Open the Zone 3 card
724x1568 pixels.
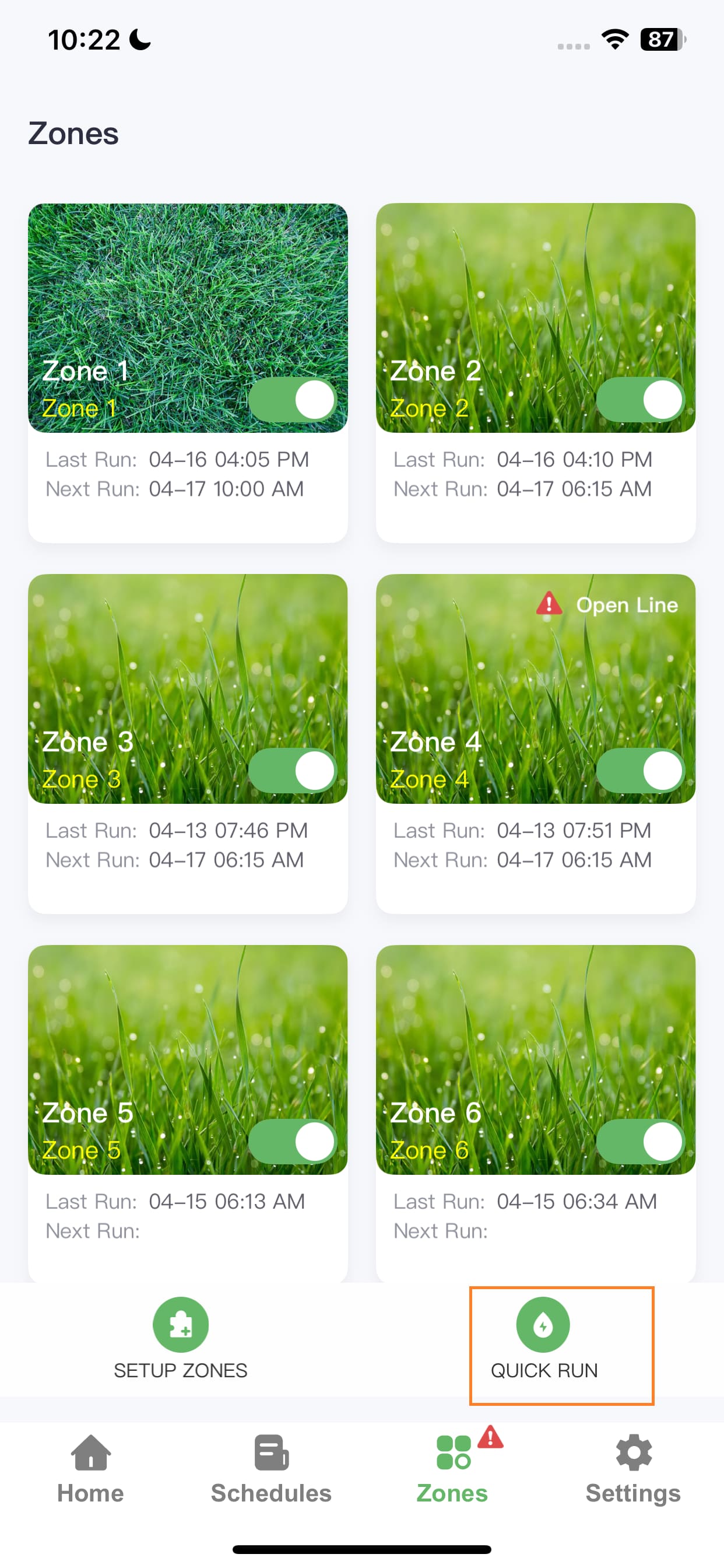click(188, 743)
